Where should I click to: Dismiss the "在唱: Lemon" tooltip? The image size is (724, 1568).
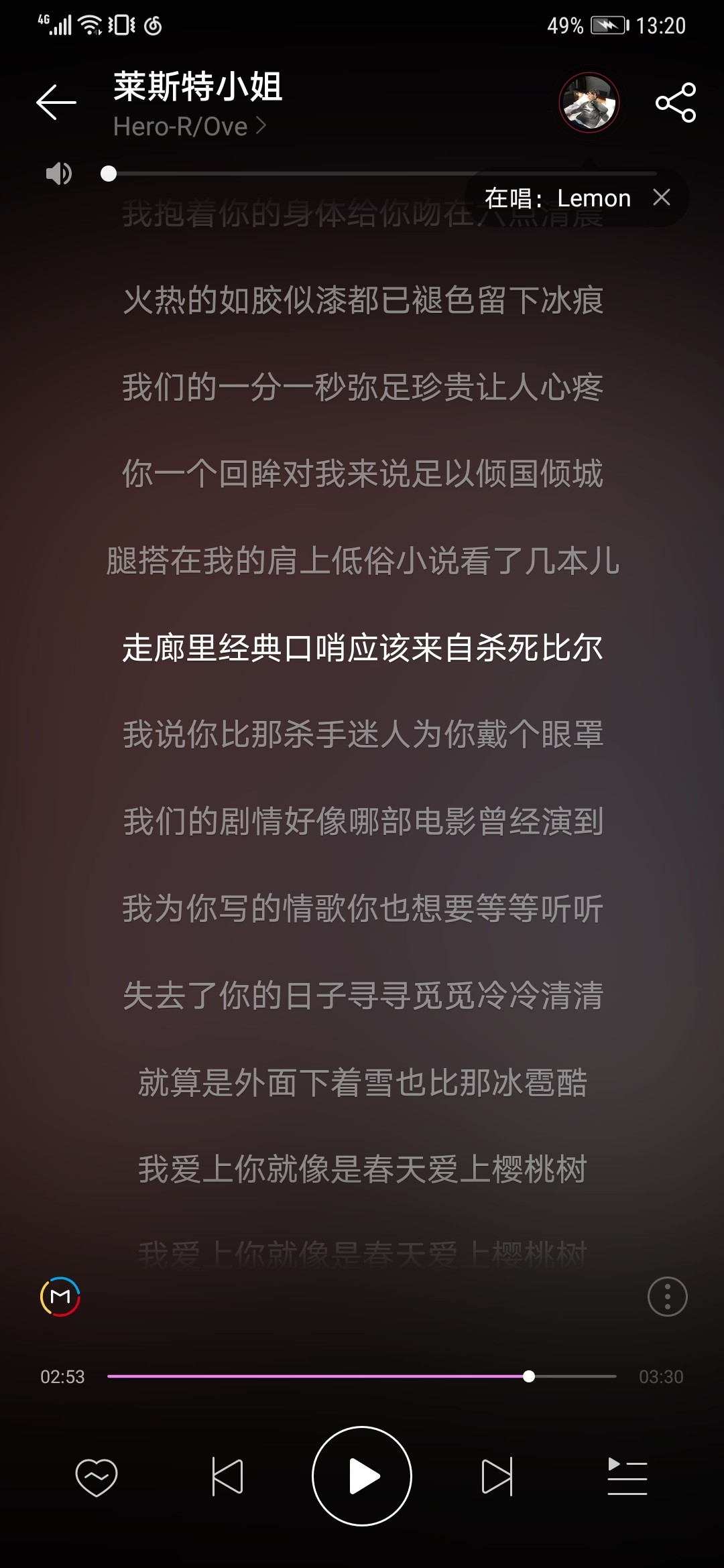[x=662, y=197]
